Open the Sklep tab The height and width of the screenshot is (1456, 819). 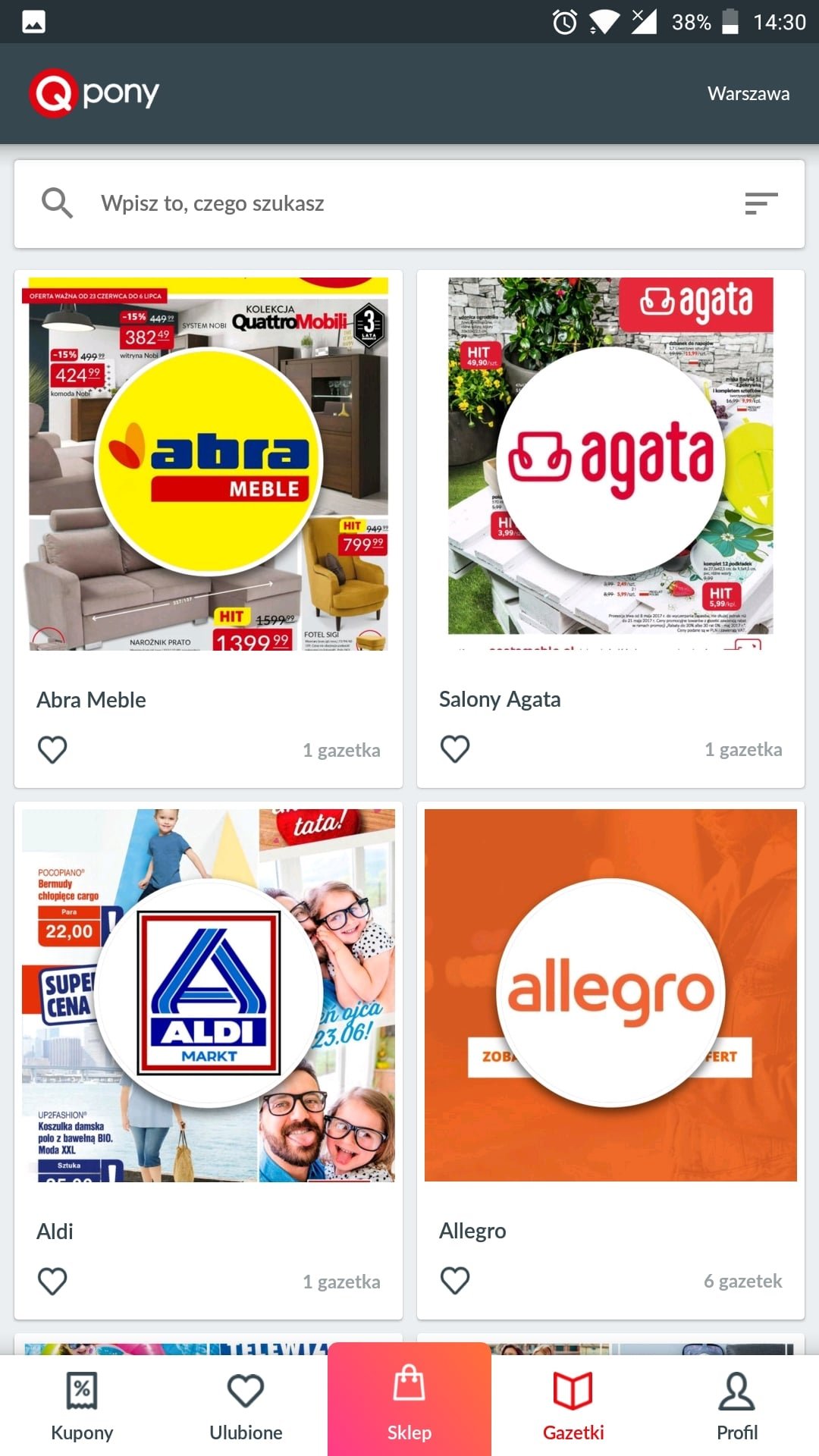pos(409,1400)
